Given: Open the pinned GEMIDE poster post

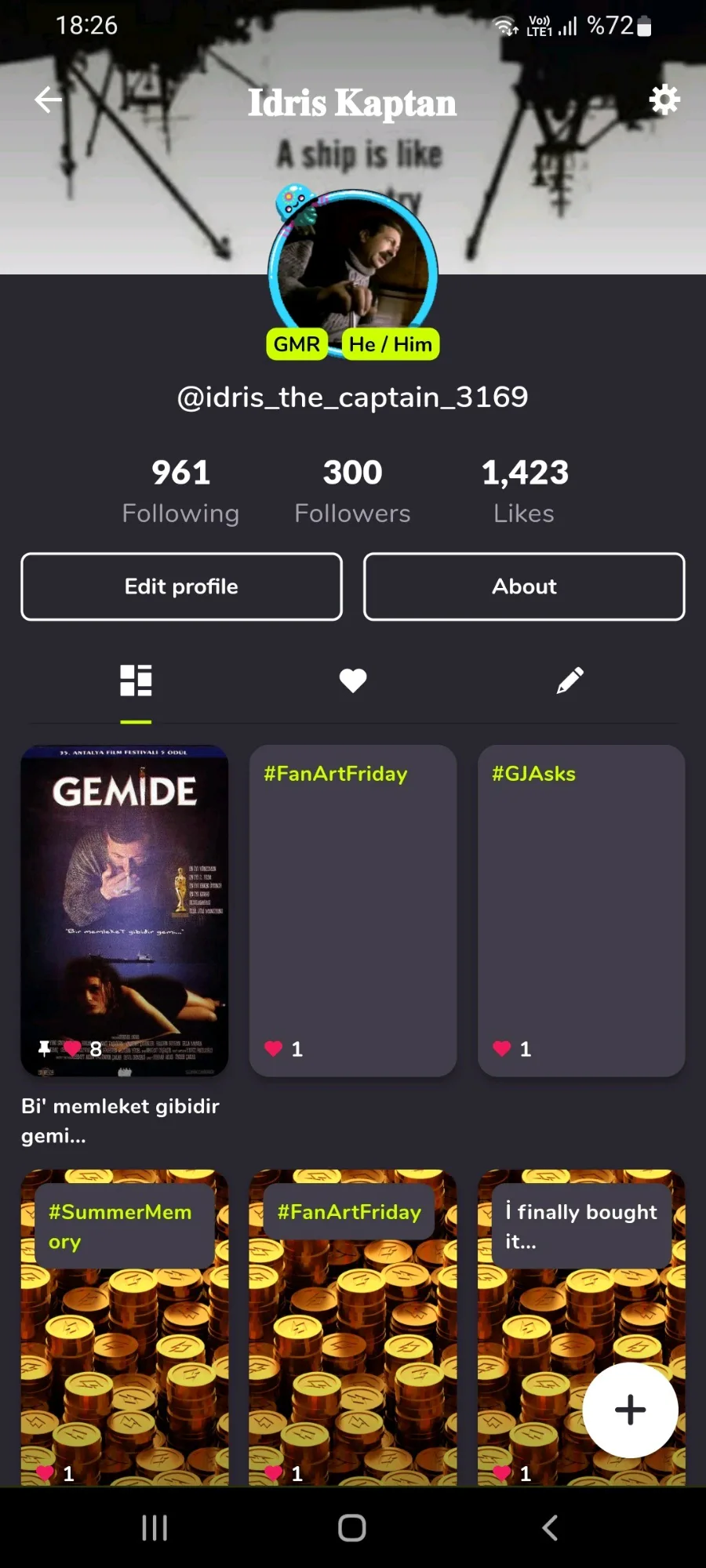Looking at the screenshot, I should [x=125, y=910].
